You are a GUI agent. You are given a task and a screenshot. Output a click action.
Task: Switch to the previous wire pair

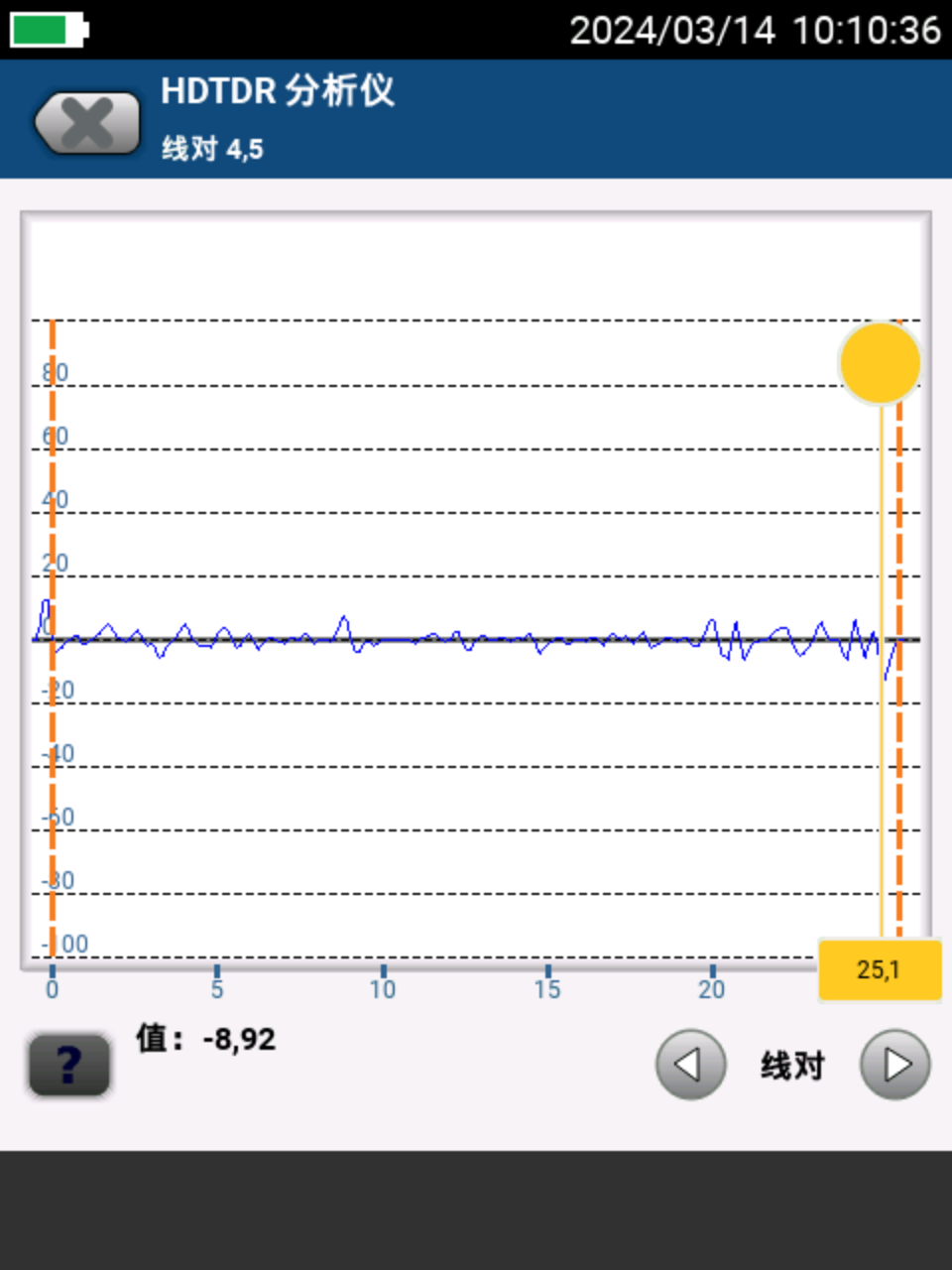pos(690,1065)
